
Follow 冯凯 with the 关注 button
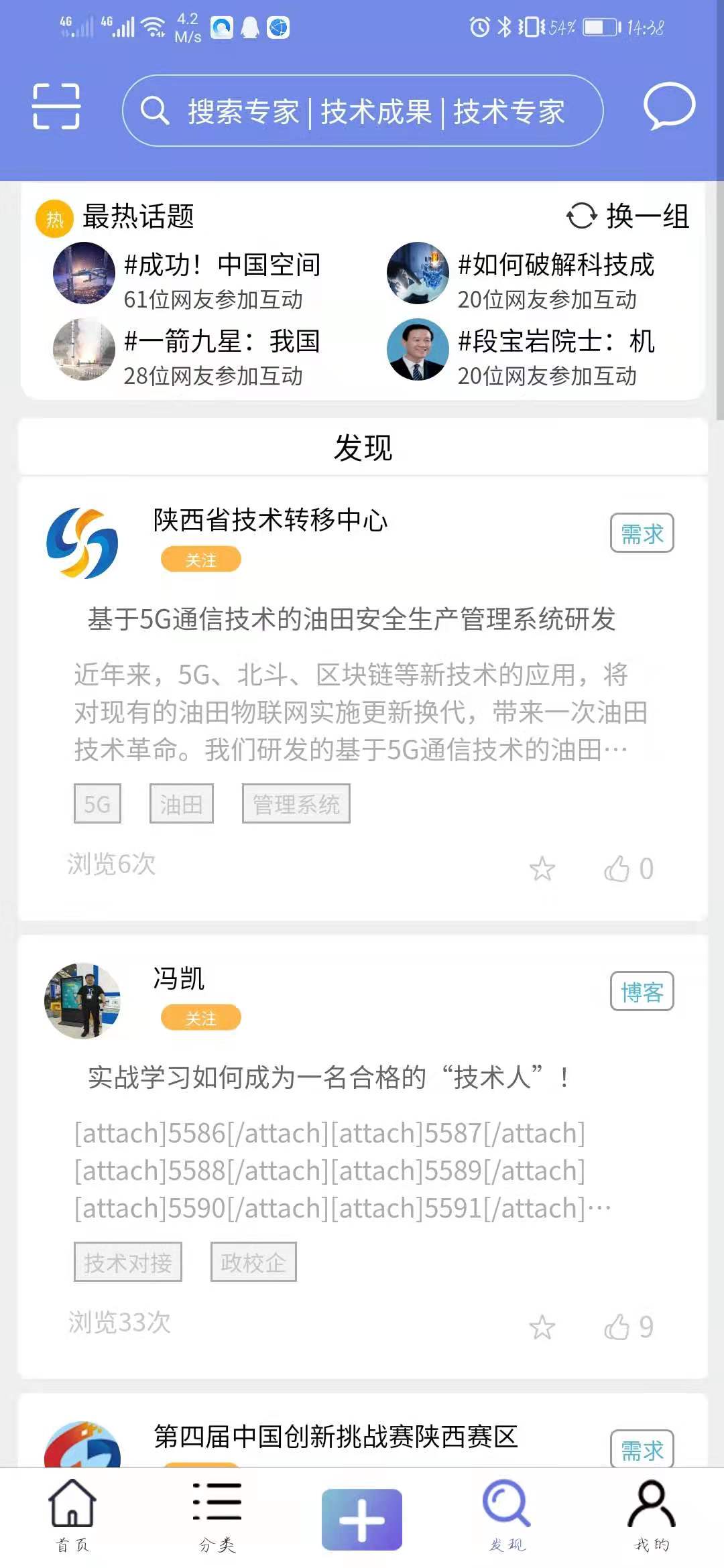pyautogui.click(x=200, y=1019)
